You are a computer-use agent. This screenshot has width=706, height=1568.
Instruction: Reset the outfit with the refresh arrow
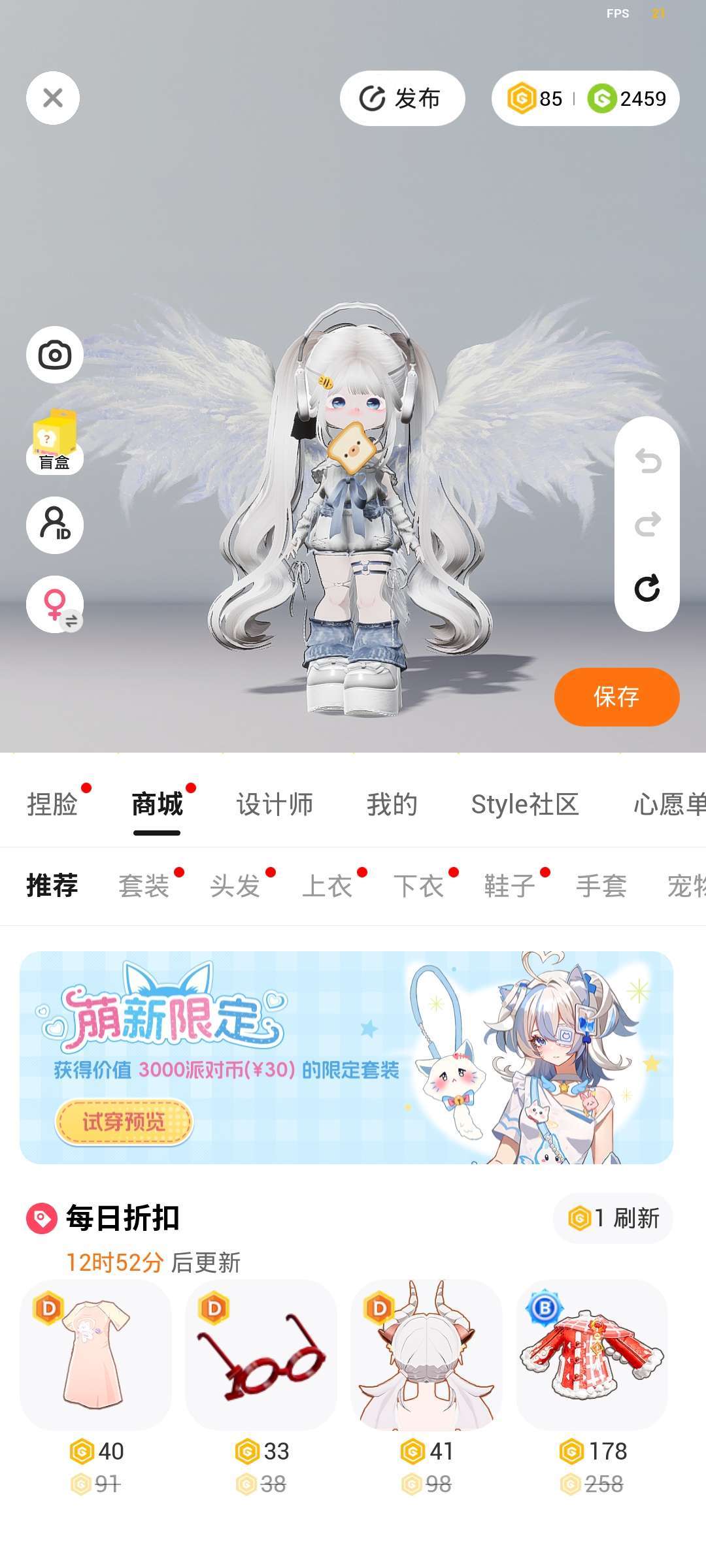[x=647, y=588]
